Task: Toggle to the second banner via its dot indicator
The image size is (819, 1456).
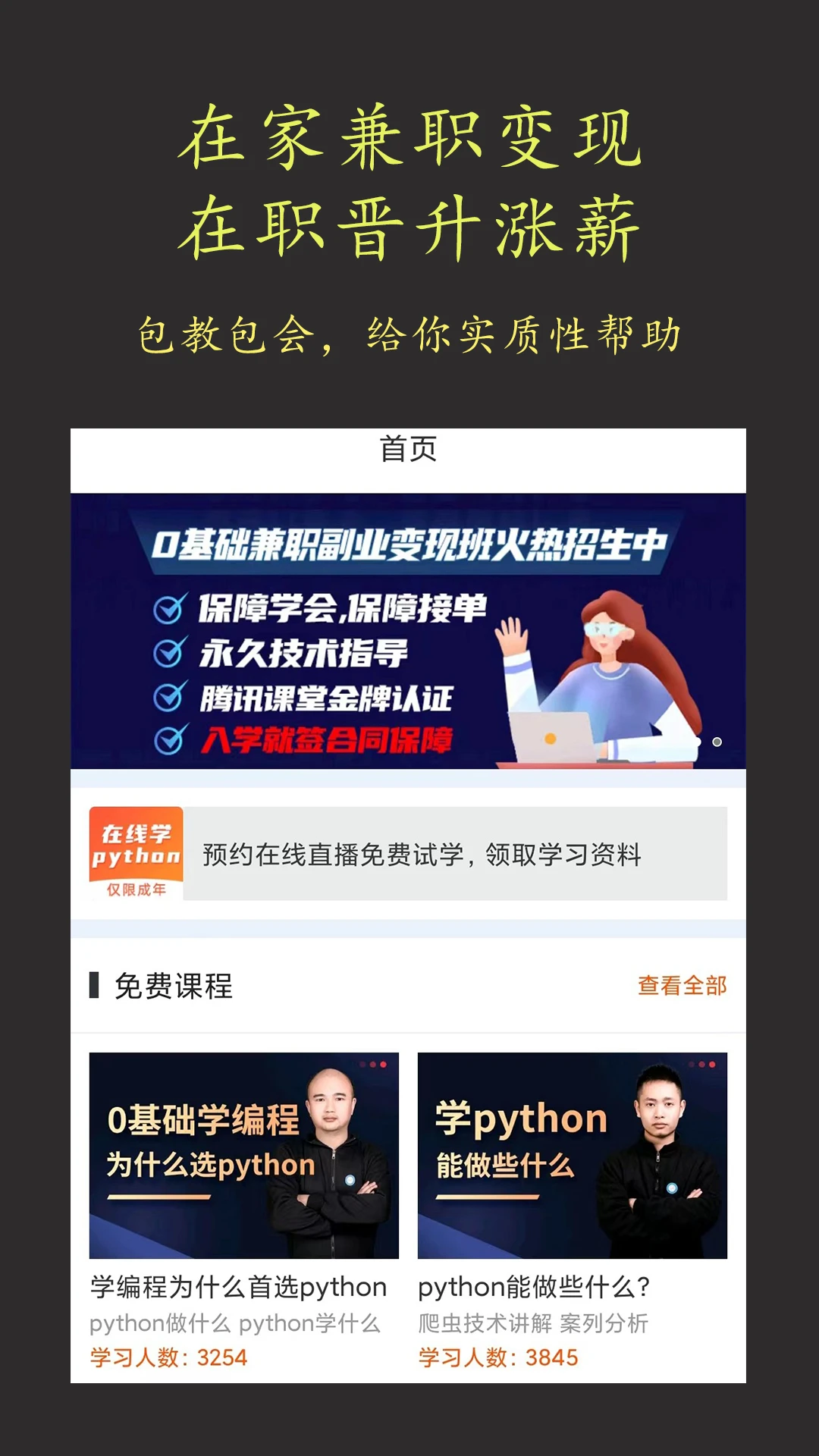Action: [x=717, y=742]
